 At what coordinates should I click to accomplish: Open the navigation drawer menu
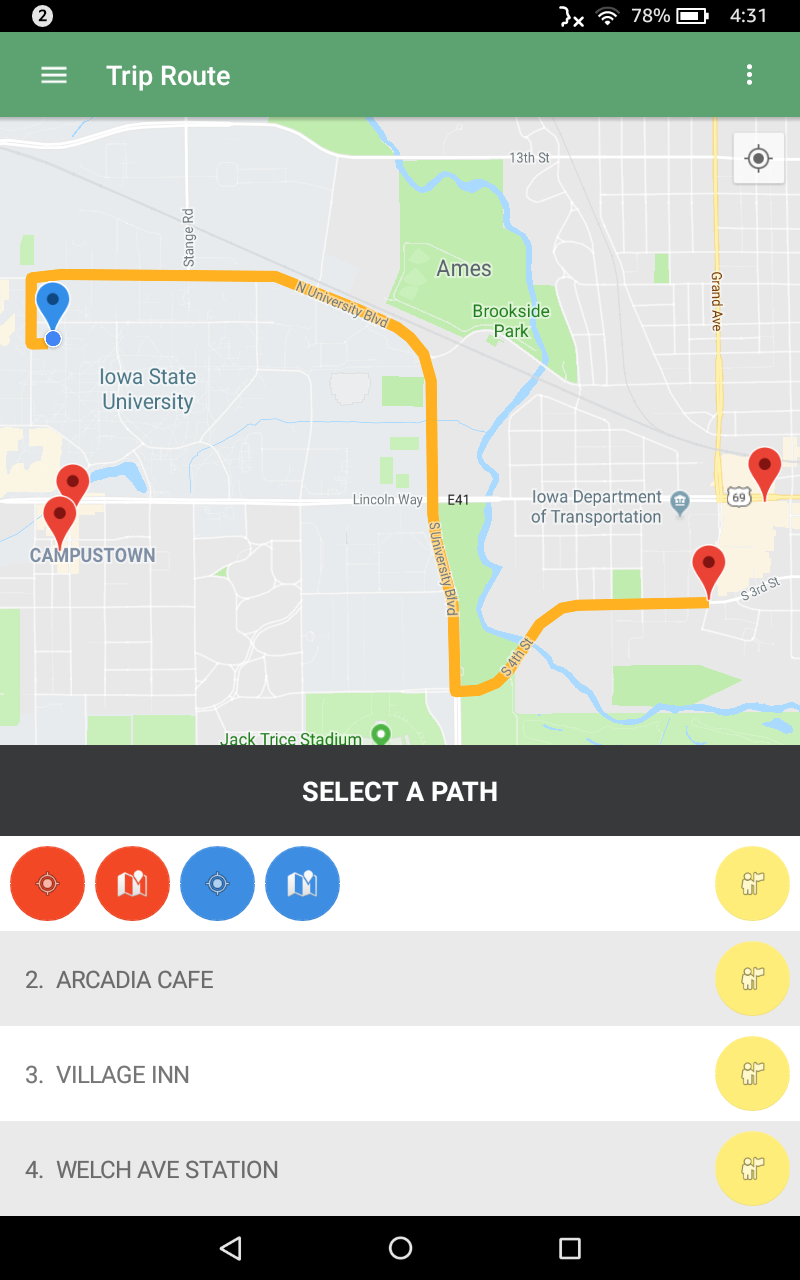[x=53, y=76]
